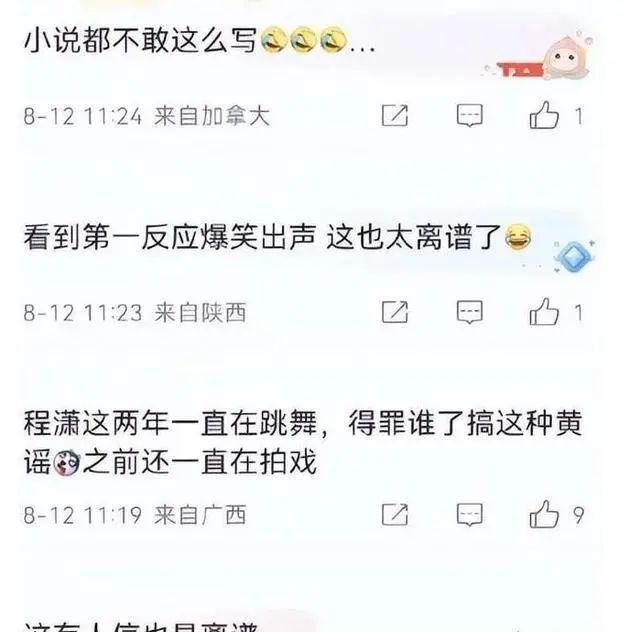640x632 pixels.
Task: Reply to the comment posted from 陕西
Action: click(x=469, y=312)
